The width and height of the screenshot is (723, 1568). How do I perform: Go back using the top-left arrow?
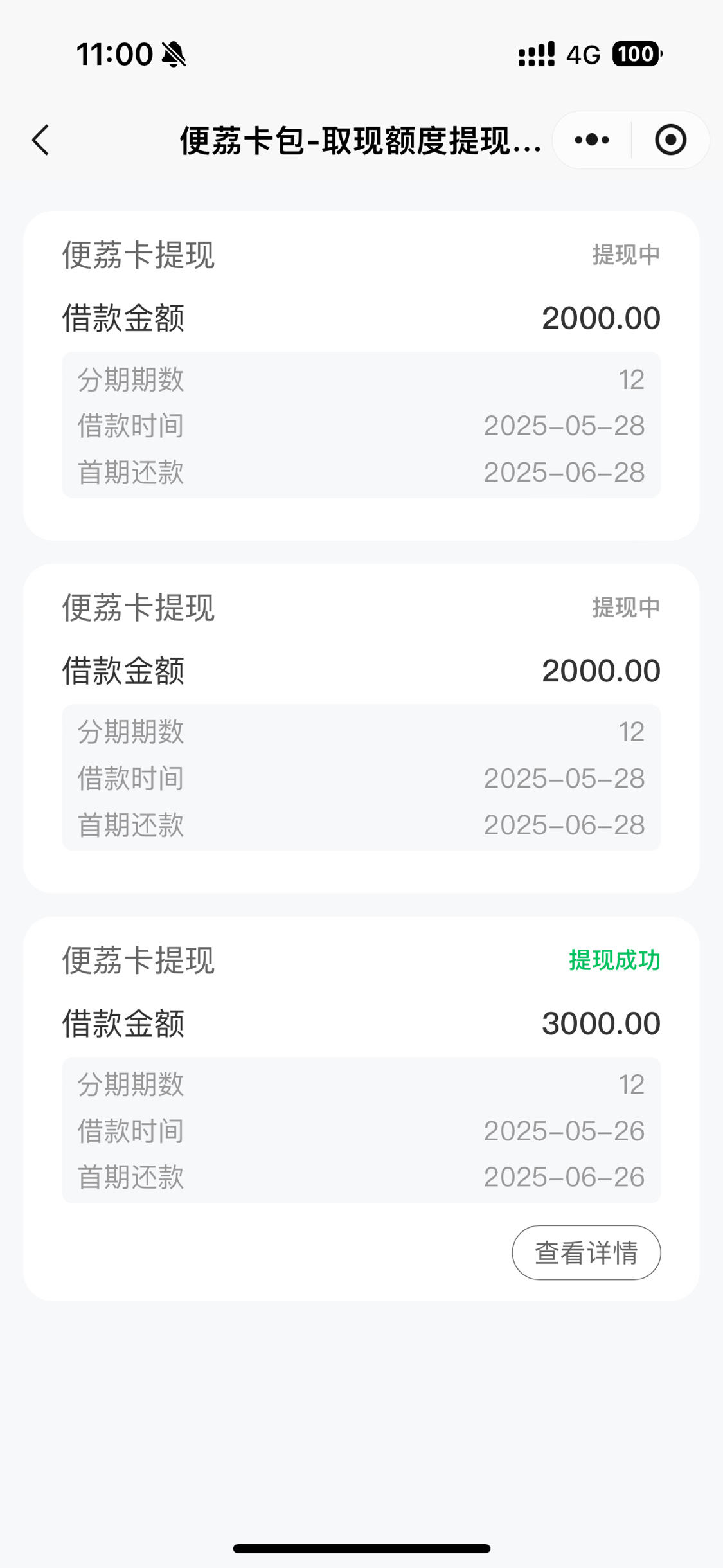coord(40,140)
